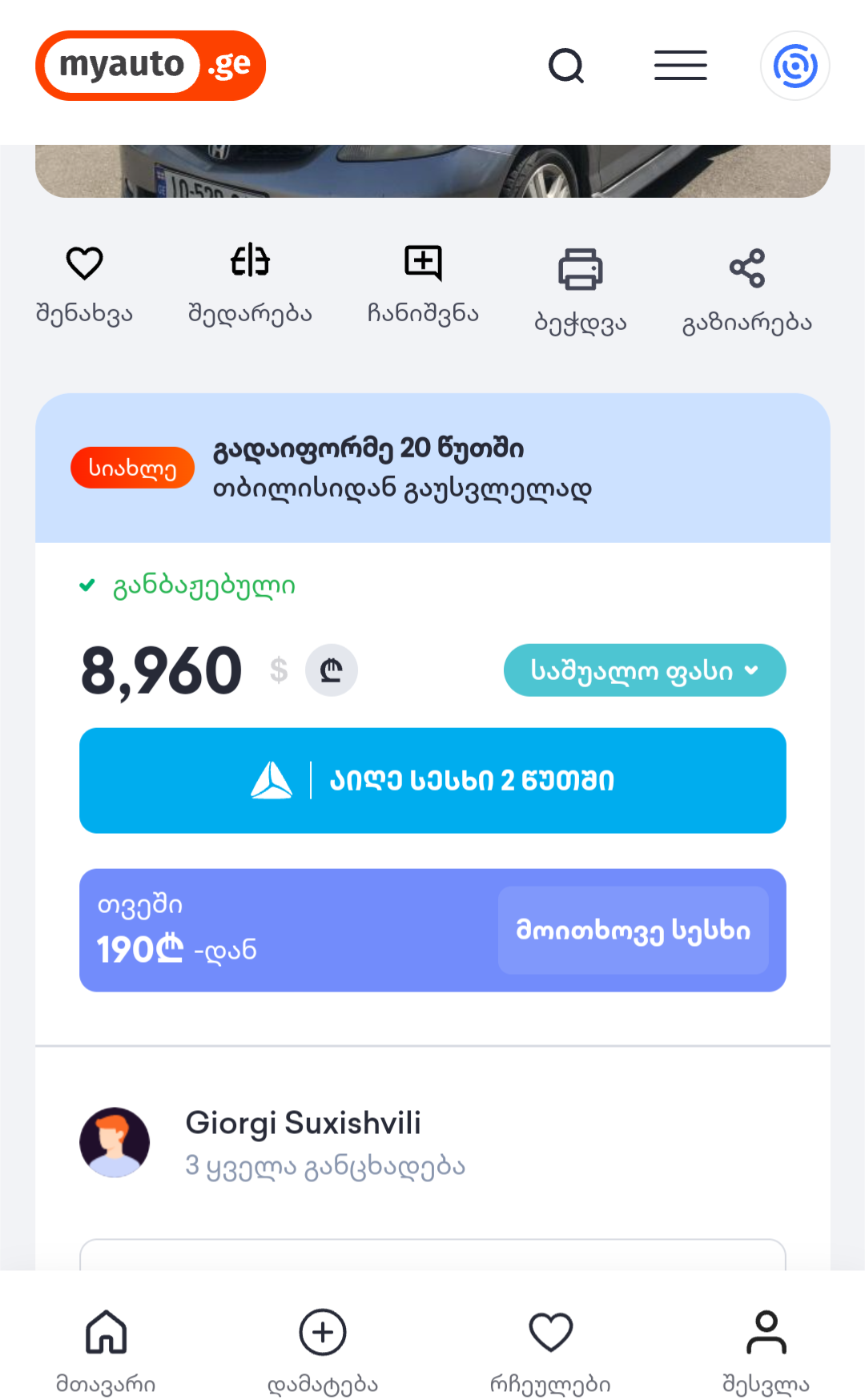
Task: Add this car to comparison
Action: point(250,282)
